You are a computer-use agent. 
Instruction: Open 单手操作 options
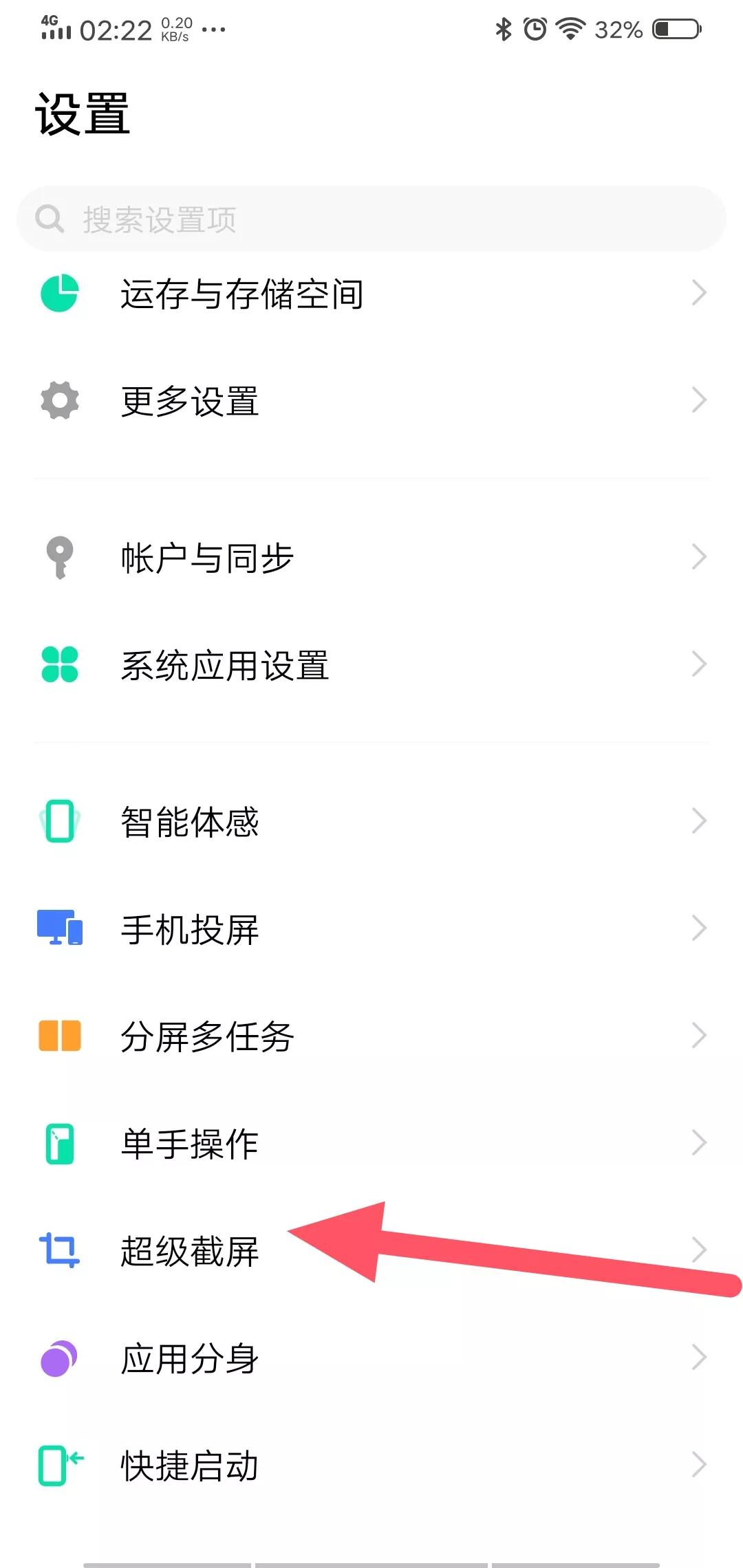(371, 1144)
